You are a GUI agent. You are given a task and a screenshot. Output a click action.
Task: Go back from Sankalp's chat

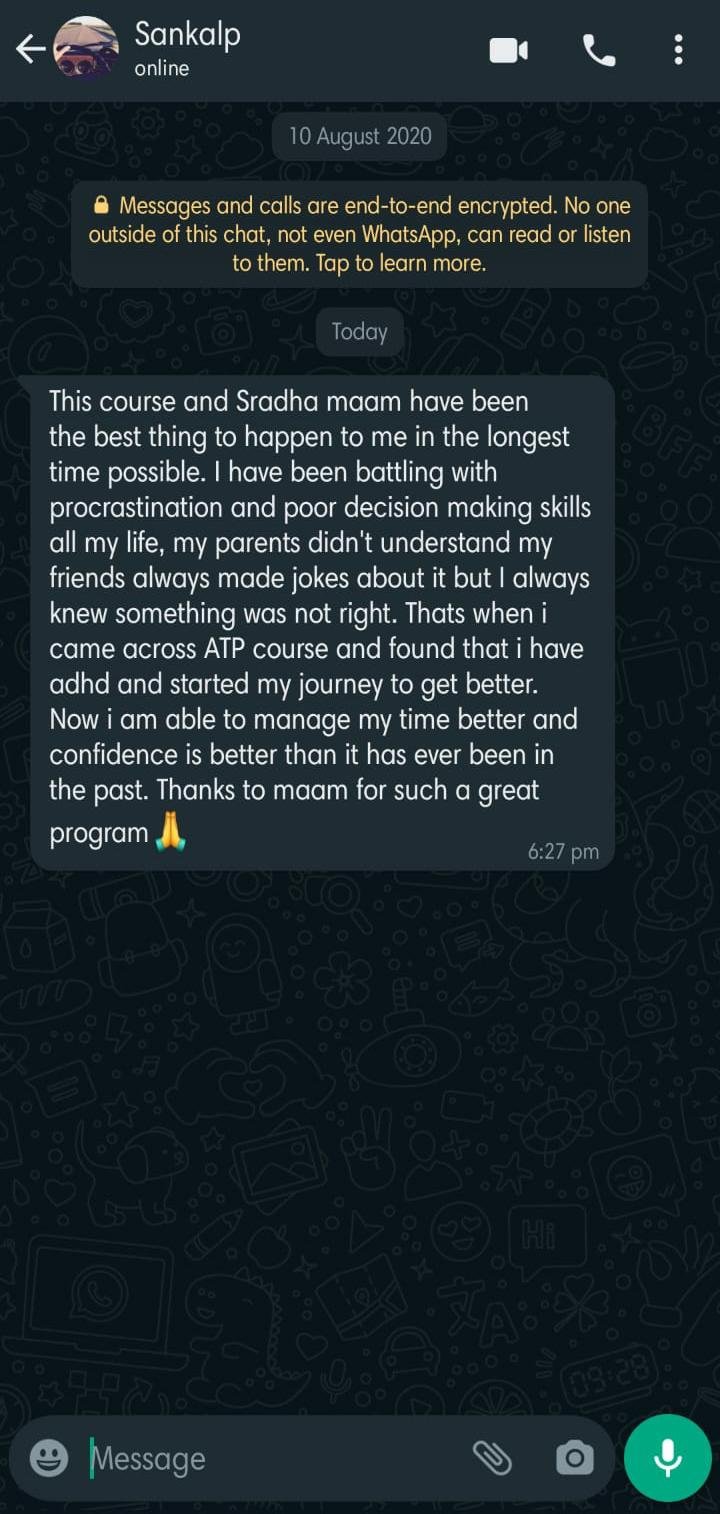click(30, 49)
